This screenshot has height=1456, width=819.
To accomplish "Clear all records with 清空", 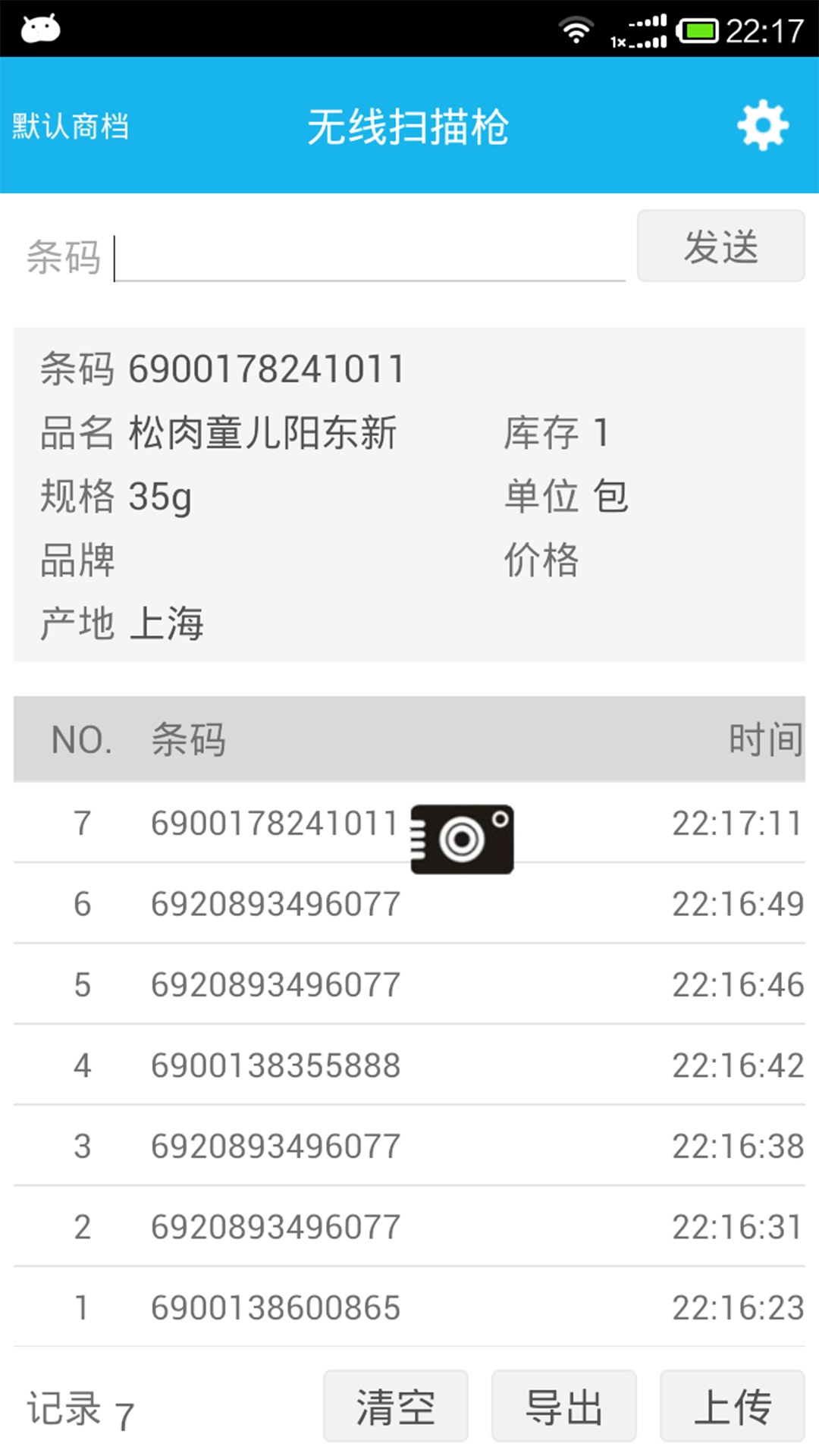I will coord(395,1407).
